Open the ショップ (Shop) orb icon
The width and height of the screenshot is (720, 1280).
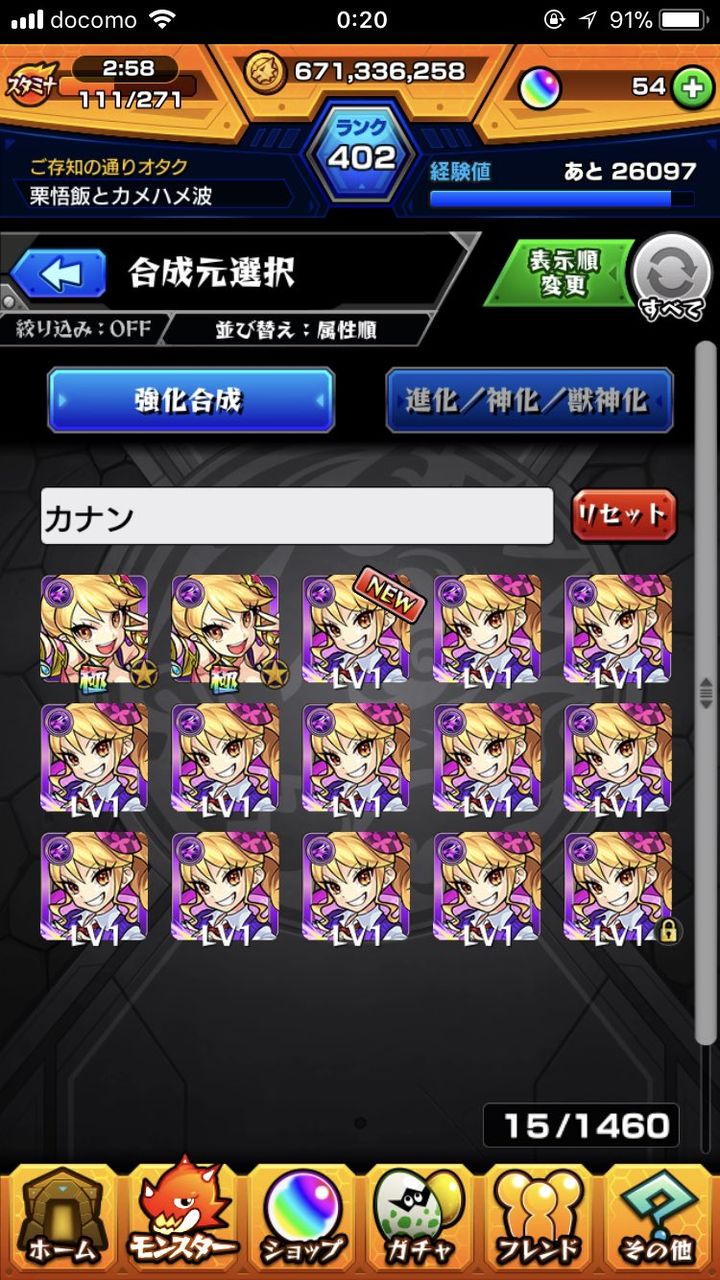click(x=300, y=1215)
